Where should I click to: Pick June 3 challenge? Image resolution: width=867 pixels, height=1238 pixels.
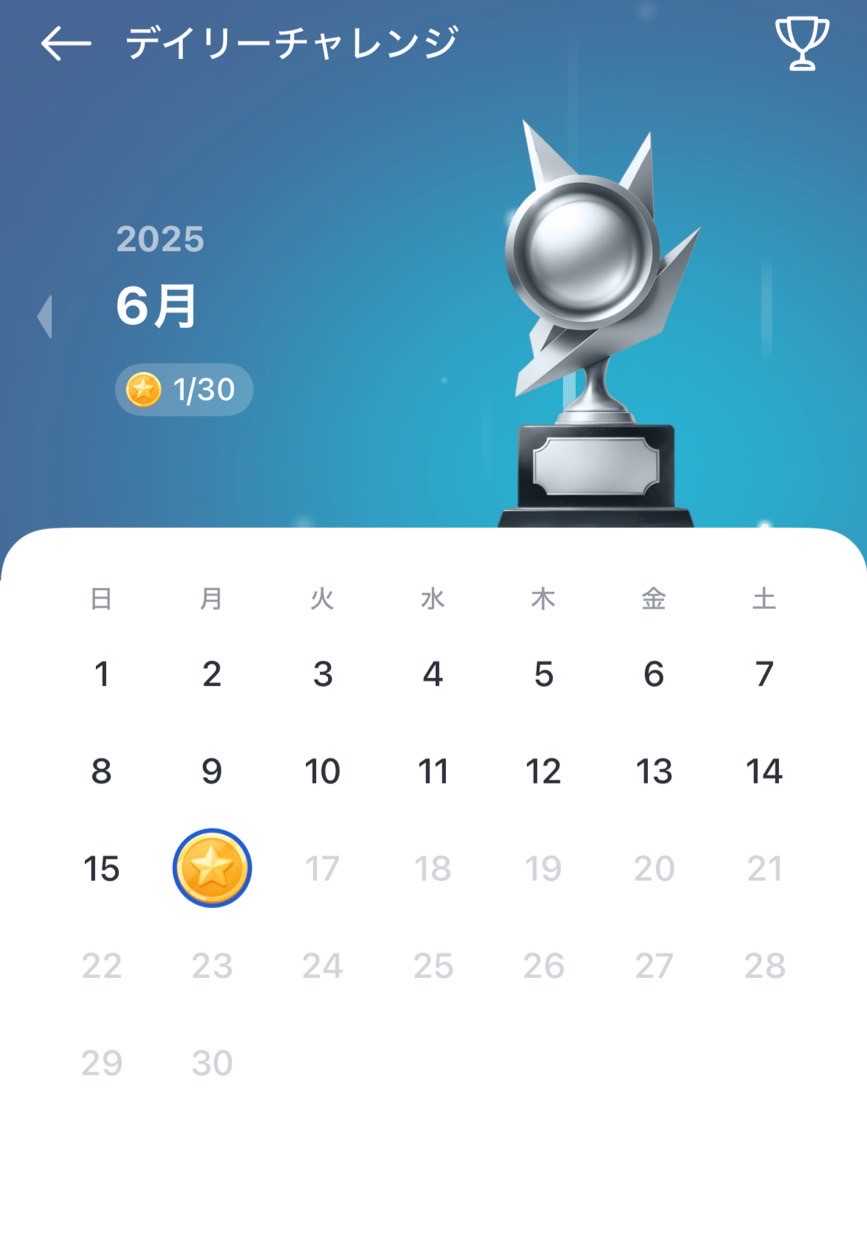coord(322,675)
